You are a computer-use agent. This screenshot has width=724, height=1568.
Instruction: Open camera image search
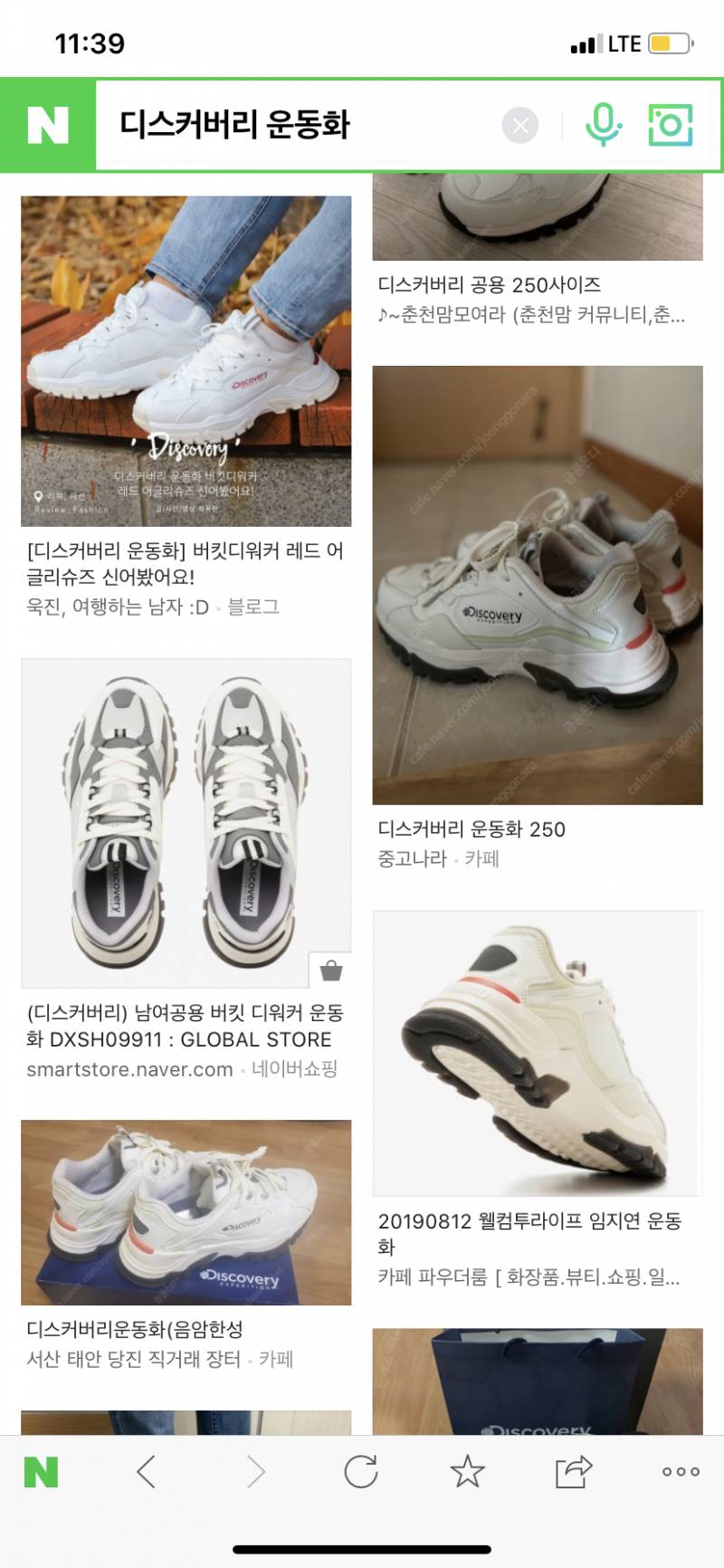[669, 126]
